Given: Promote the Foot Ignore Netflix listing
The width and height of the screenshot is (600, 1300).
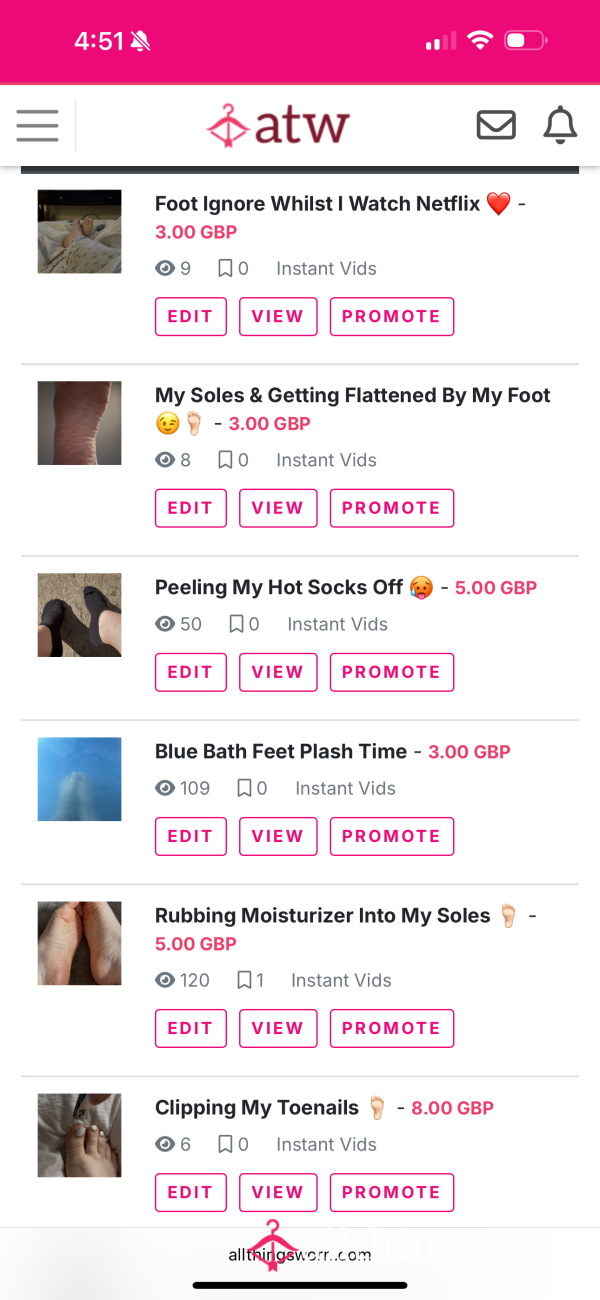Looking at the screenshot, I should coord(391,316).
